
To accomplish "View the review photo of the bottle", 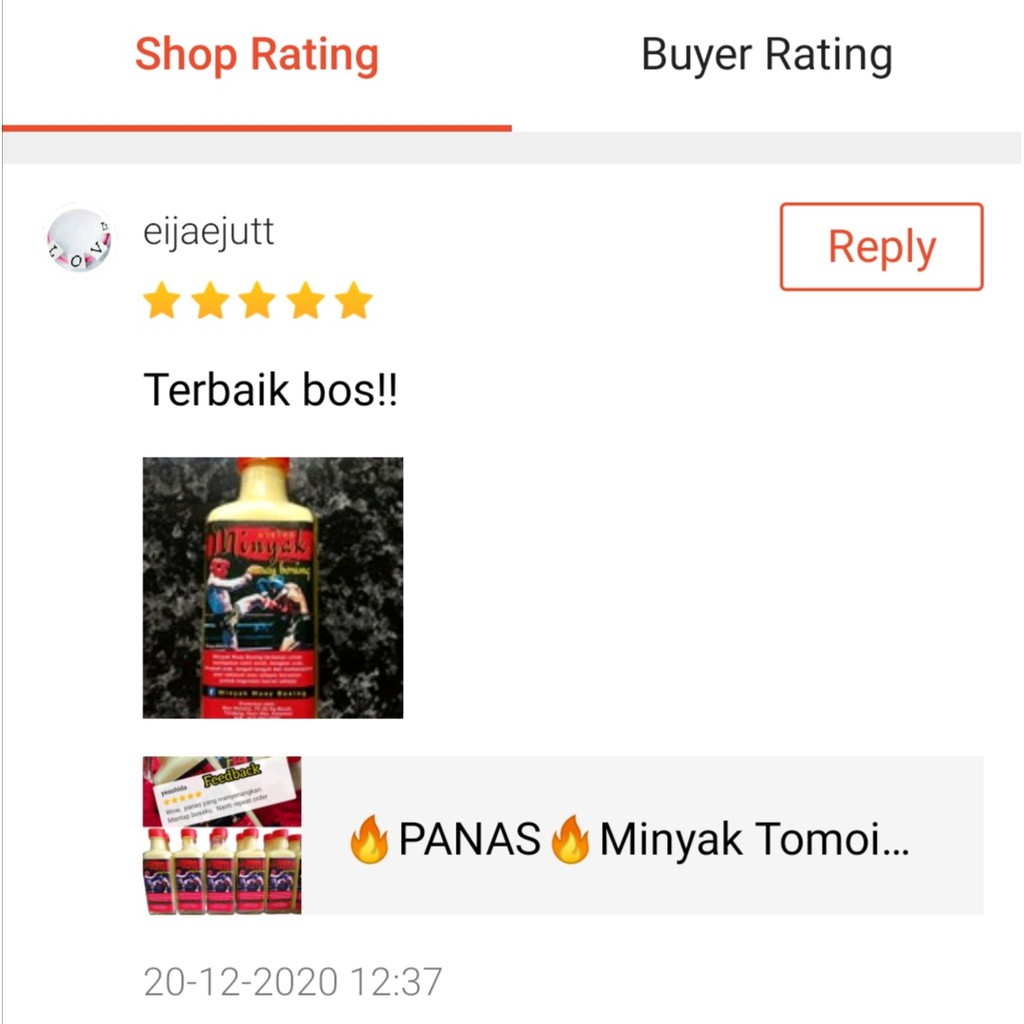I will coord(273,588).
